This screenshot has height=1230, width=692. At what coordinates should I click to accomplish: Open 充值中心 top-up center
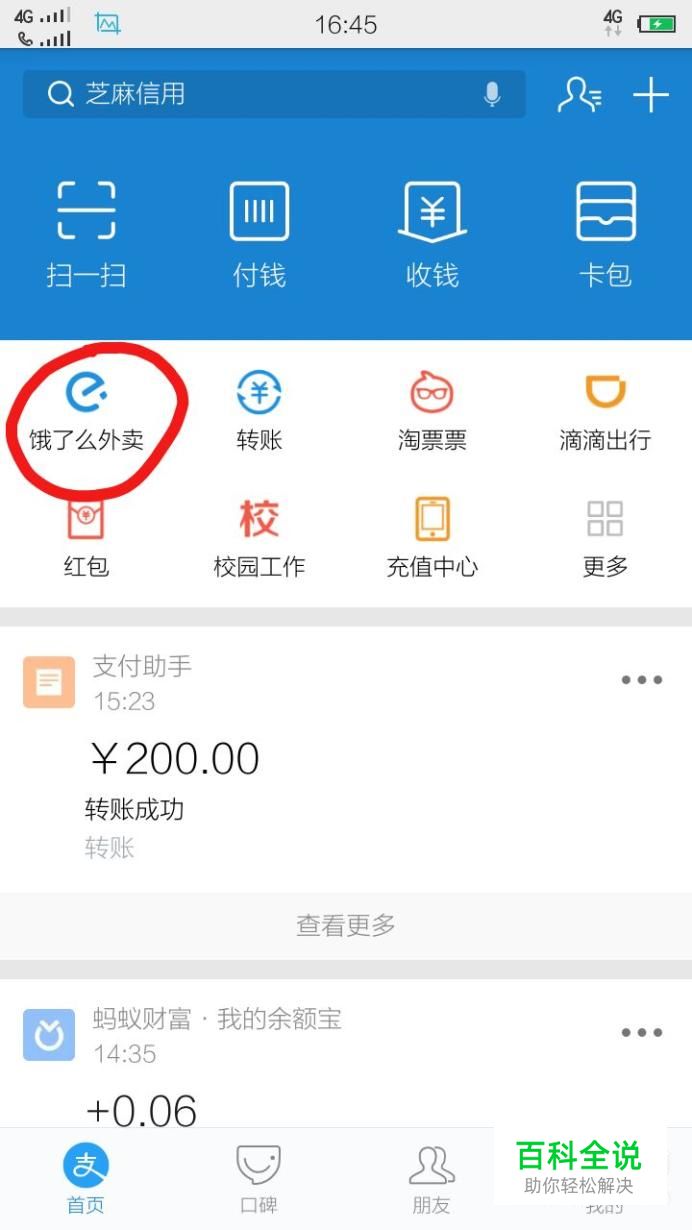pyautogui.click(x=432, y=538)
